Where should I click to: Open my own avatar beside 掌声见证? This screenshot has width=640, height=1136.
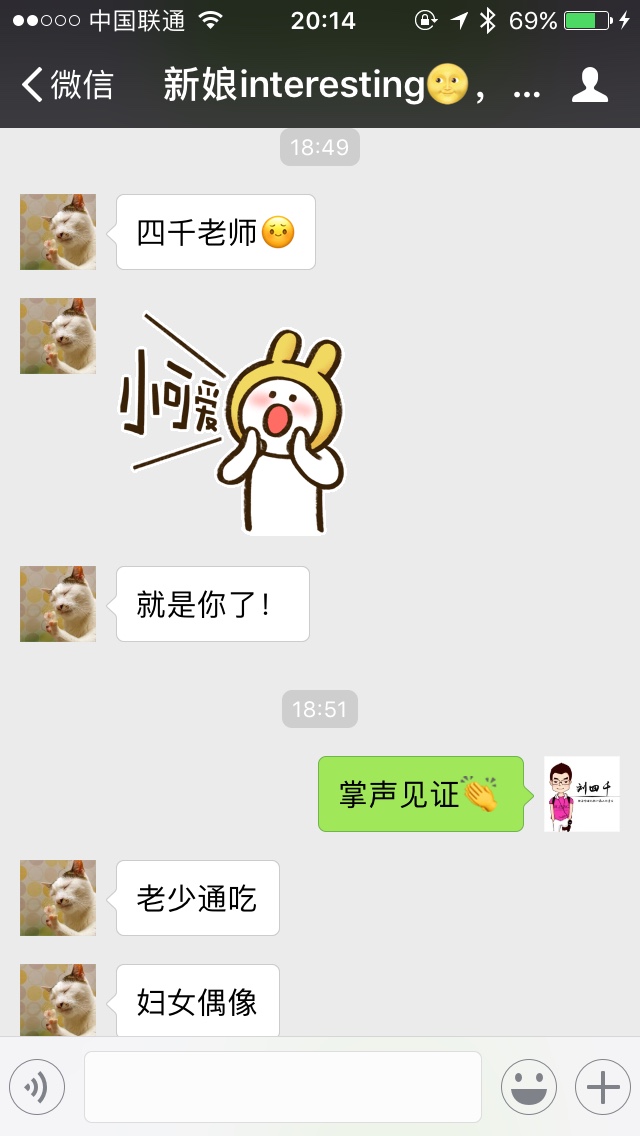click(x=582, y=794)
